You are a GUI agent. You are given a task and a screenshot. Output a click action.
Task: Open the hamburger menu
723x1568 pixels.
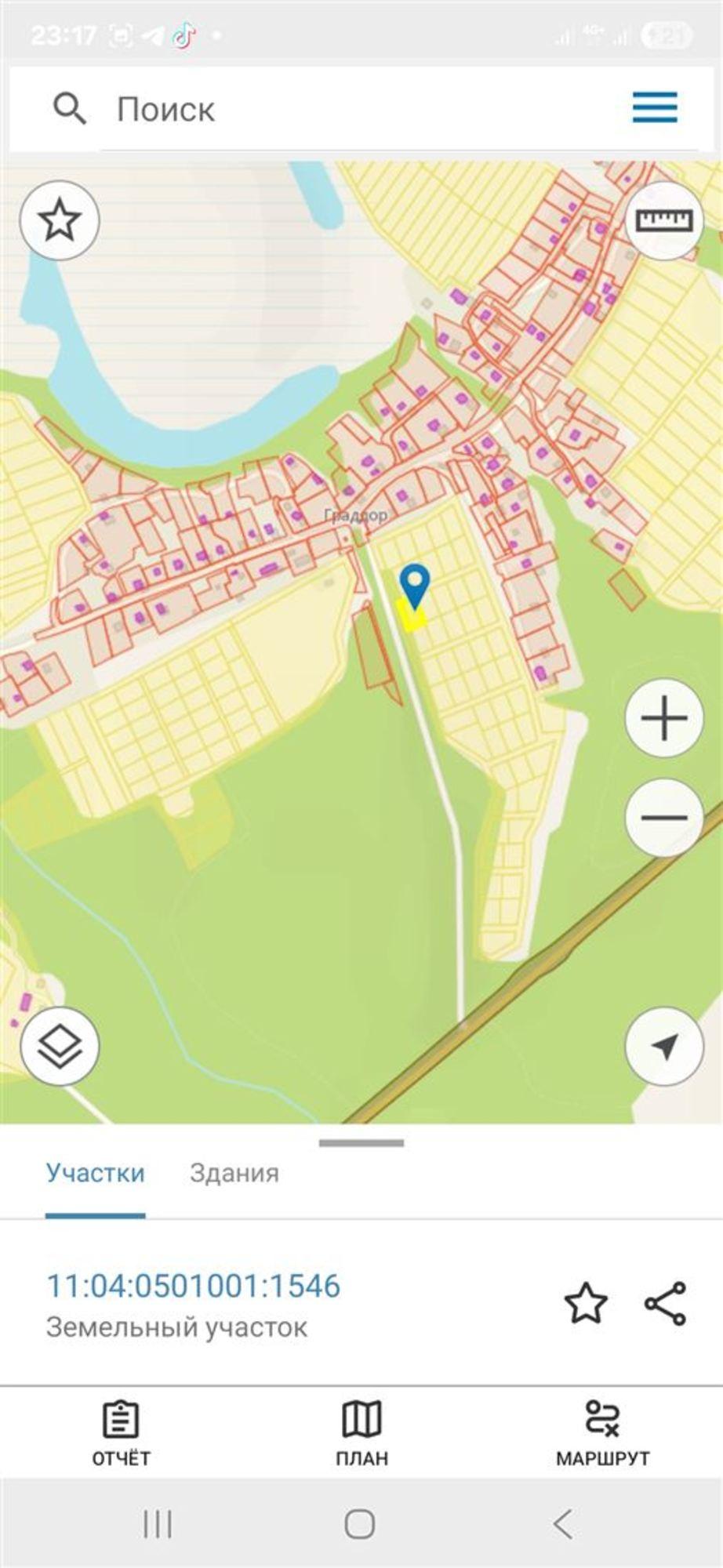pos(655,107)
